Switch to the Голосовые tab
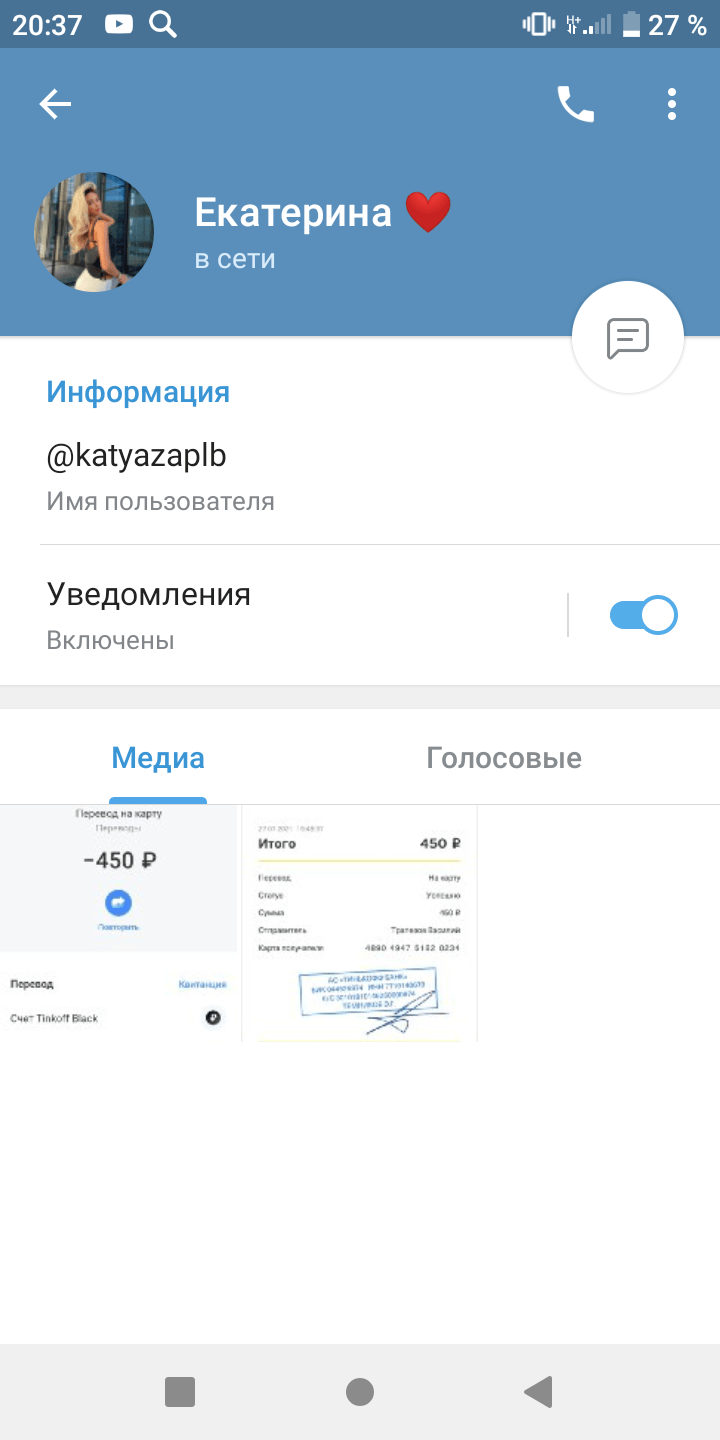Image resolution: width=720 pixels, height=1440 pixels. pos(504,758)
